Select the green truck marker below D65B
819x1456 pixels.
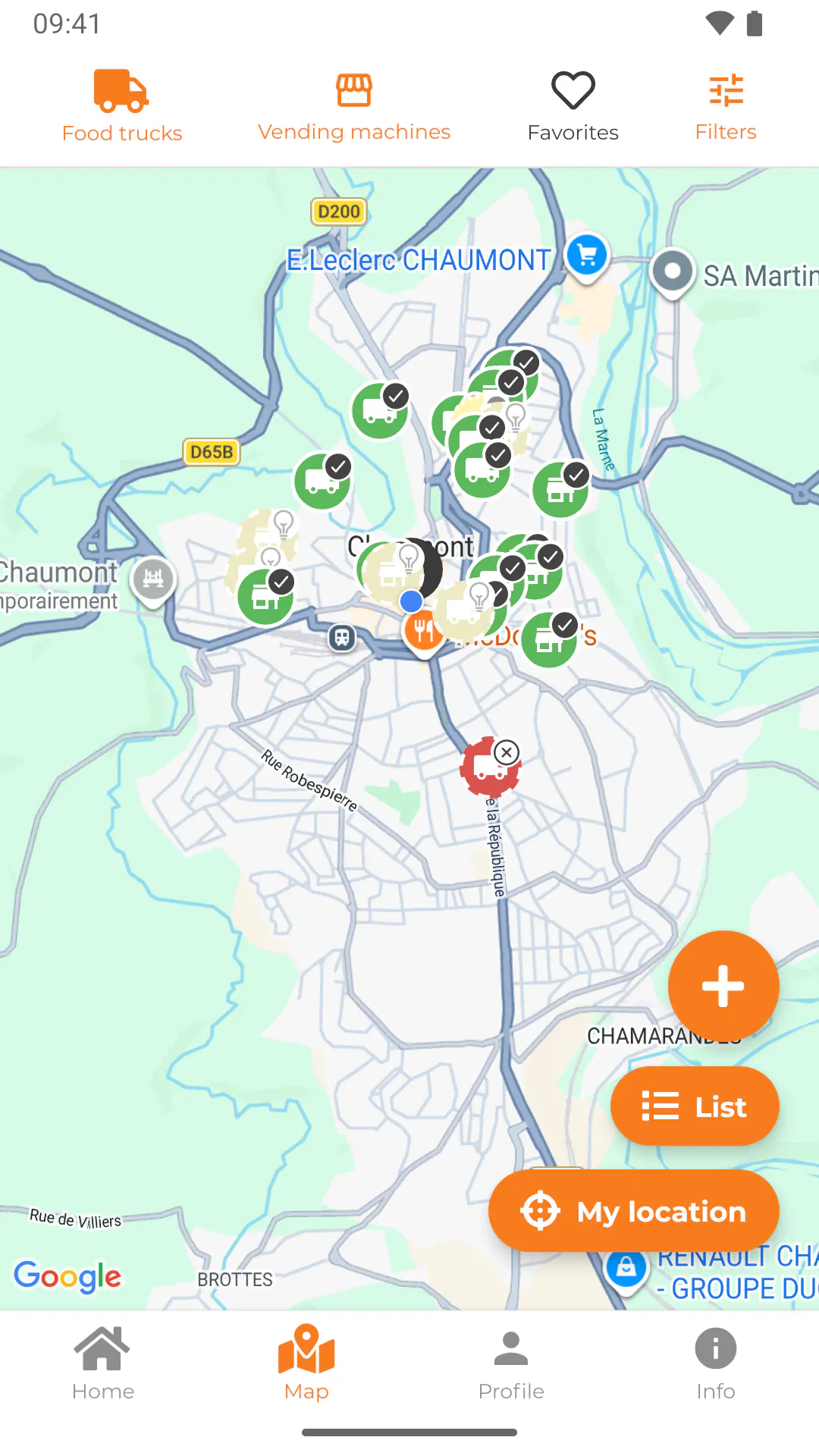tap(323, 481)
